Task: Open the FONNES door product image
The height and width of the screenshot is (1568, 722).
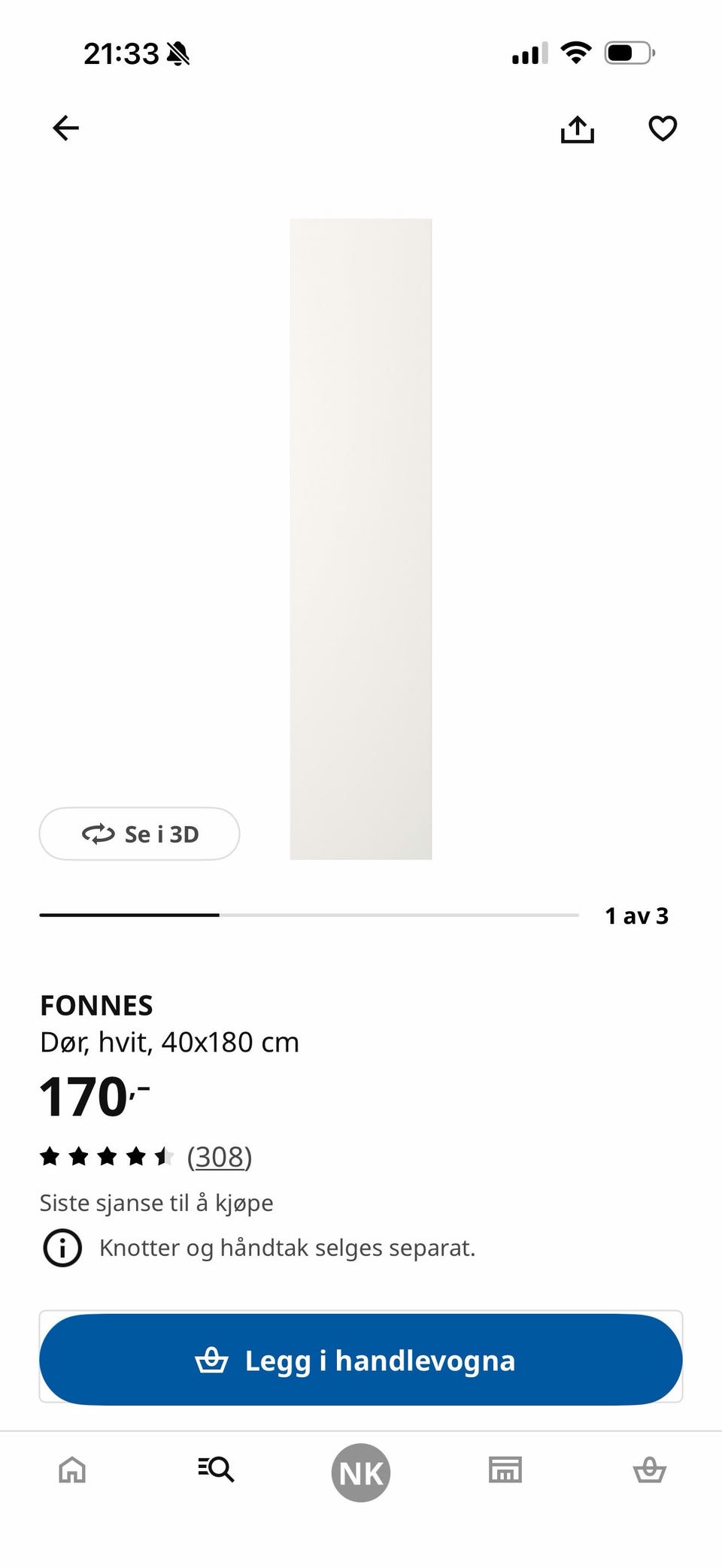Action: pos(361,539)
